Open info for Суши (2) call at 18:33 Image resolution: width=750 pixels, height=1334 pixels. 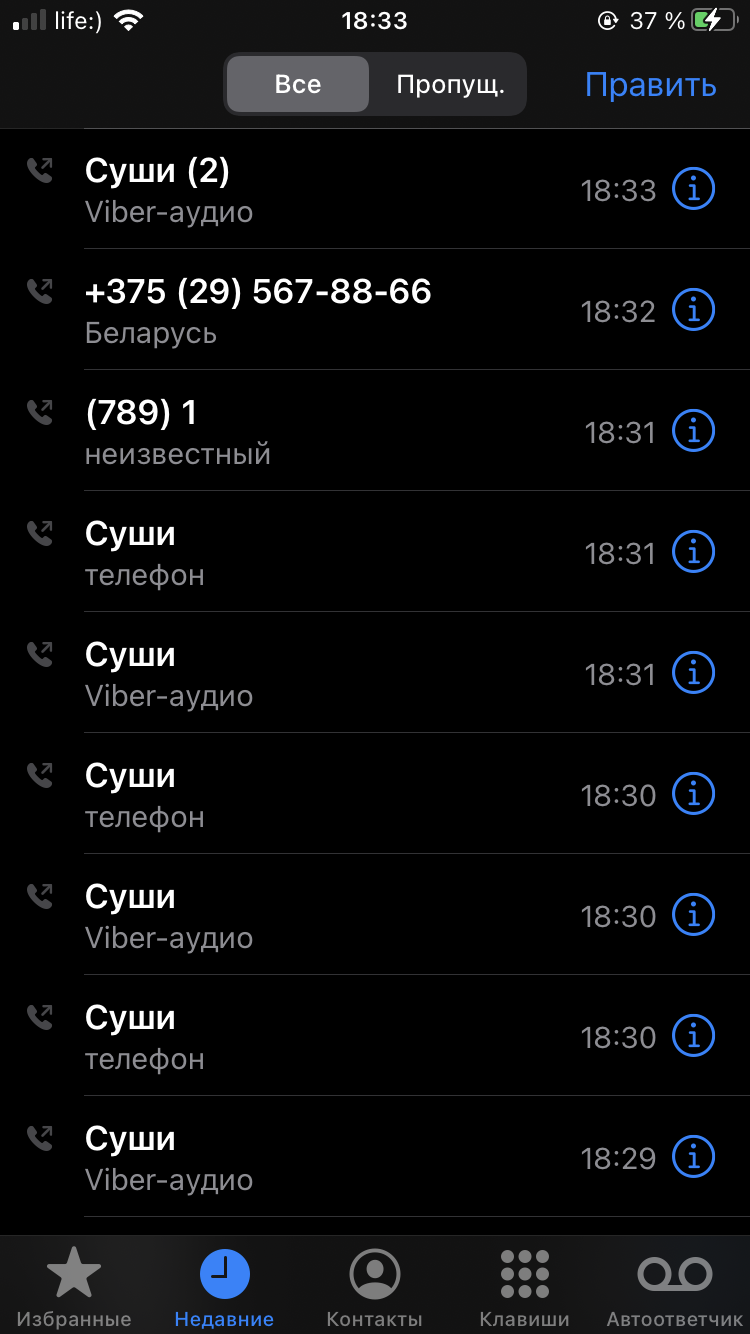pyautogui.click(x=693, y=189)
